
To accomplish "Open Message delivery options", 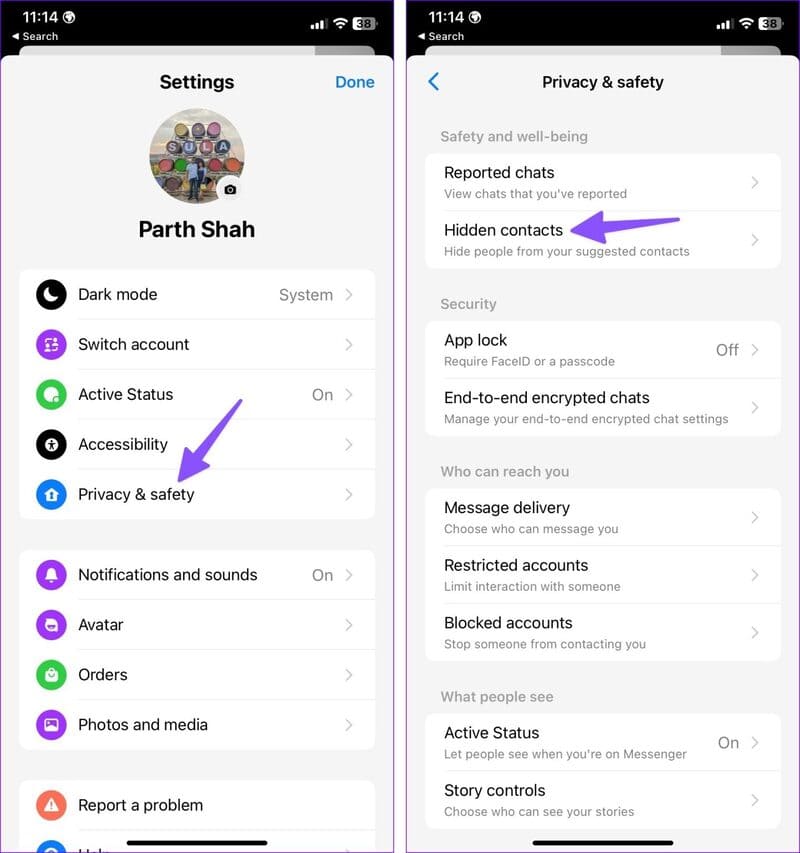I will (x=602, y=517).
